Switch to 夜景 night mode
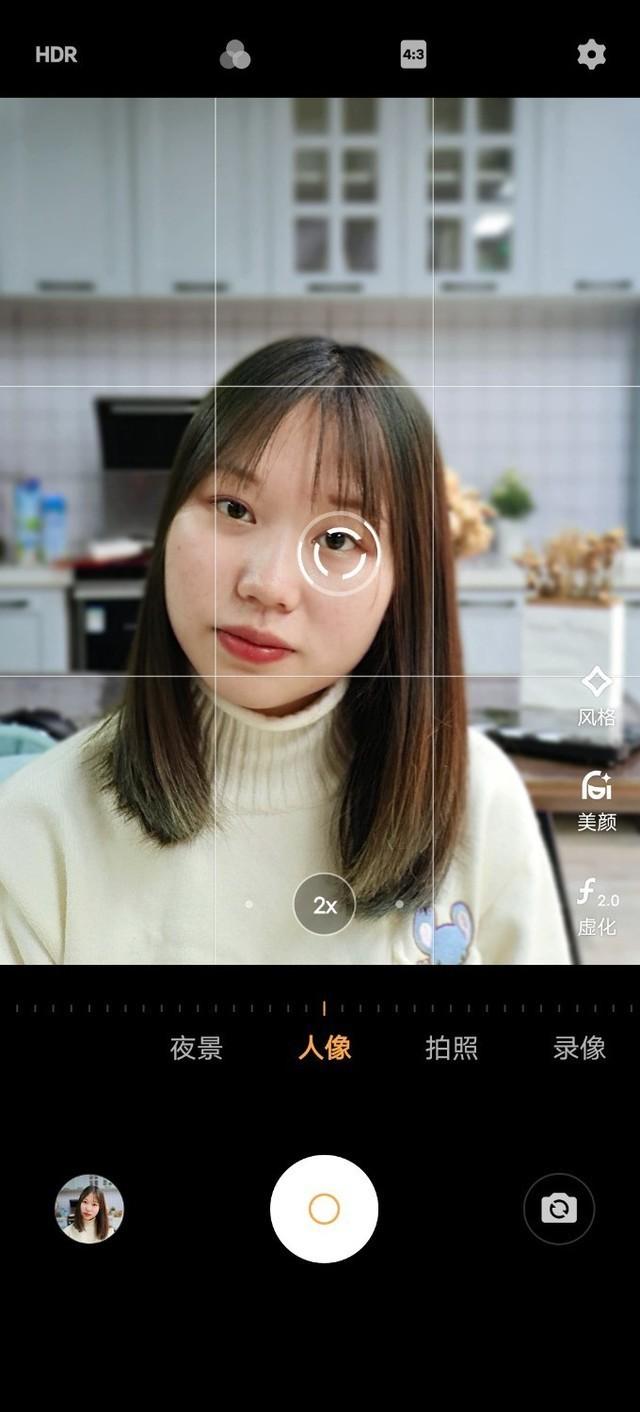The width and height of the screenshot is (640, 1412). (196, 1048)
